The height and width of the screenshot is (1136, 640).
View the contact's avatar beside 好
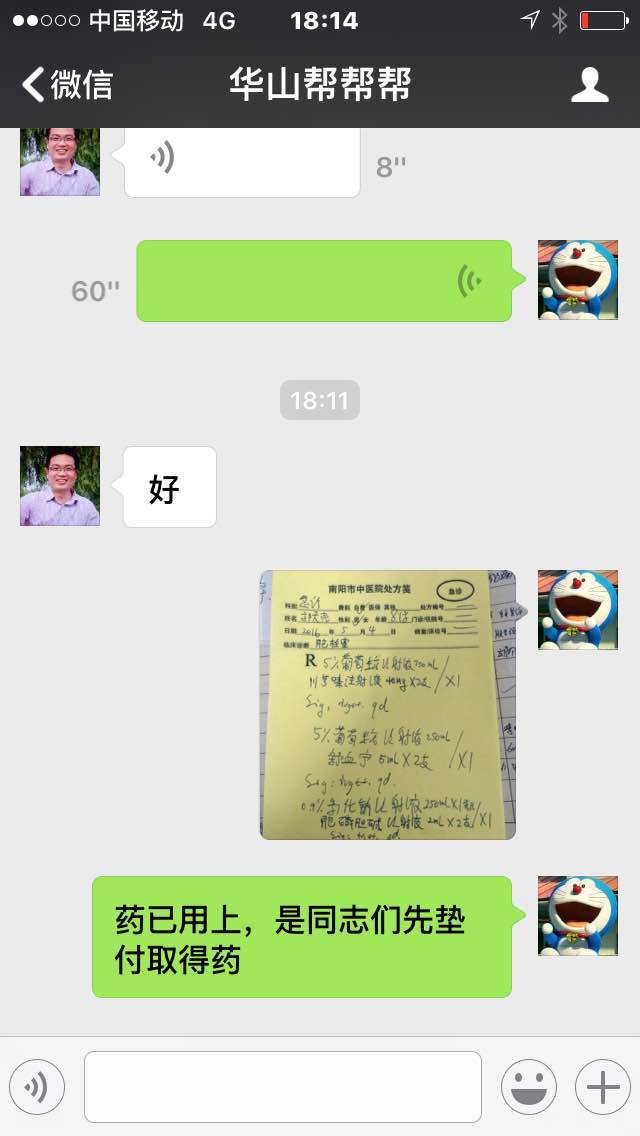[x=60, y=486]
